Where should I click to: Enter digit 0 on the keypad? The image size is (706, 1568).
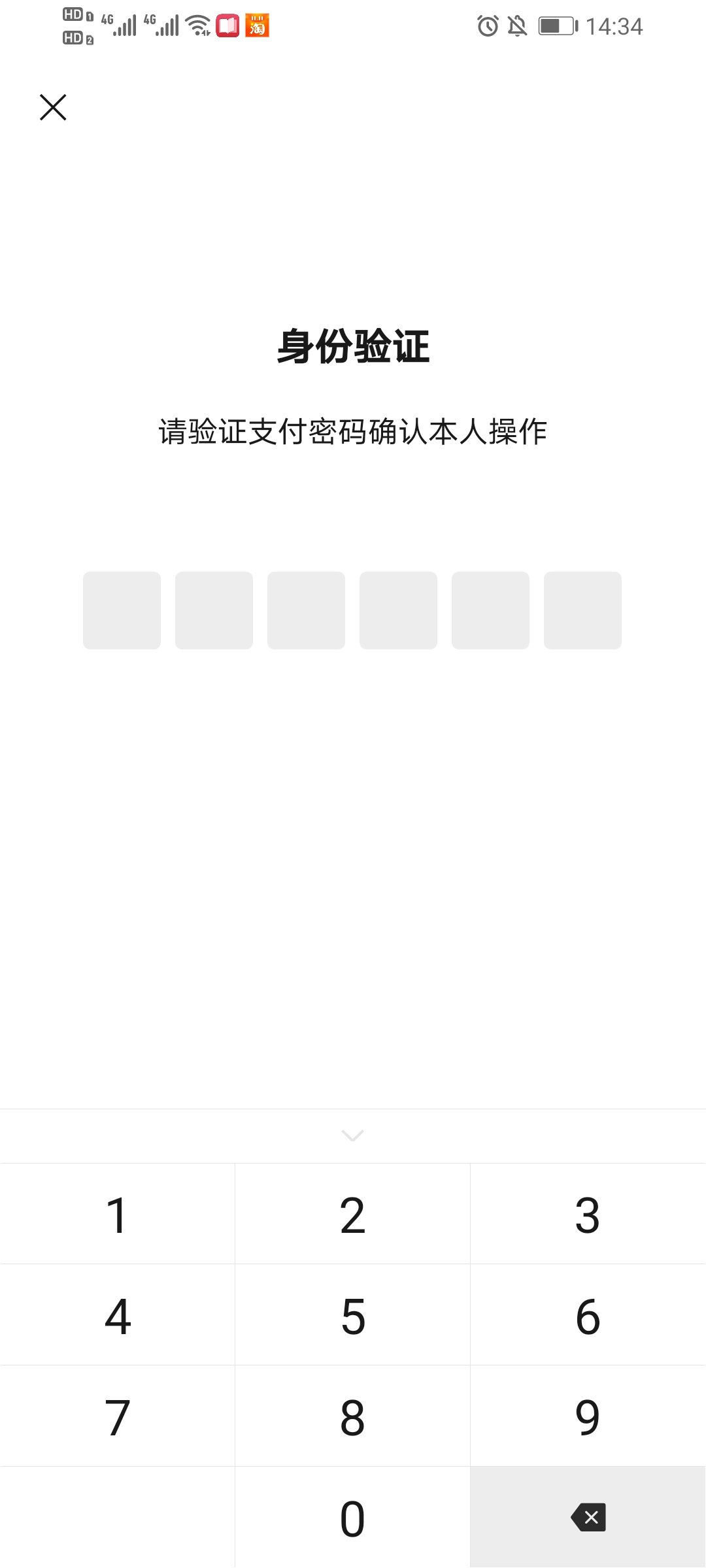(x=353, y=1517)
